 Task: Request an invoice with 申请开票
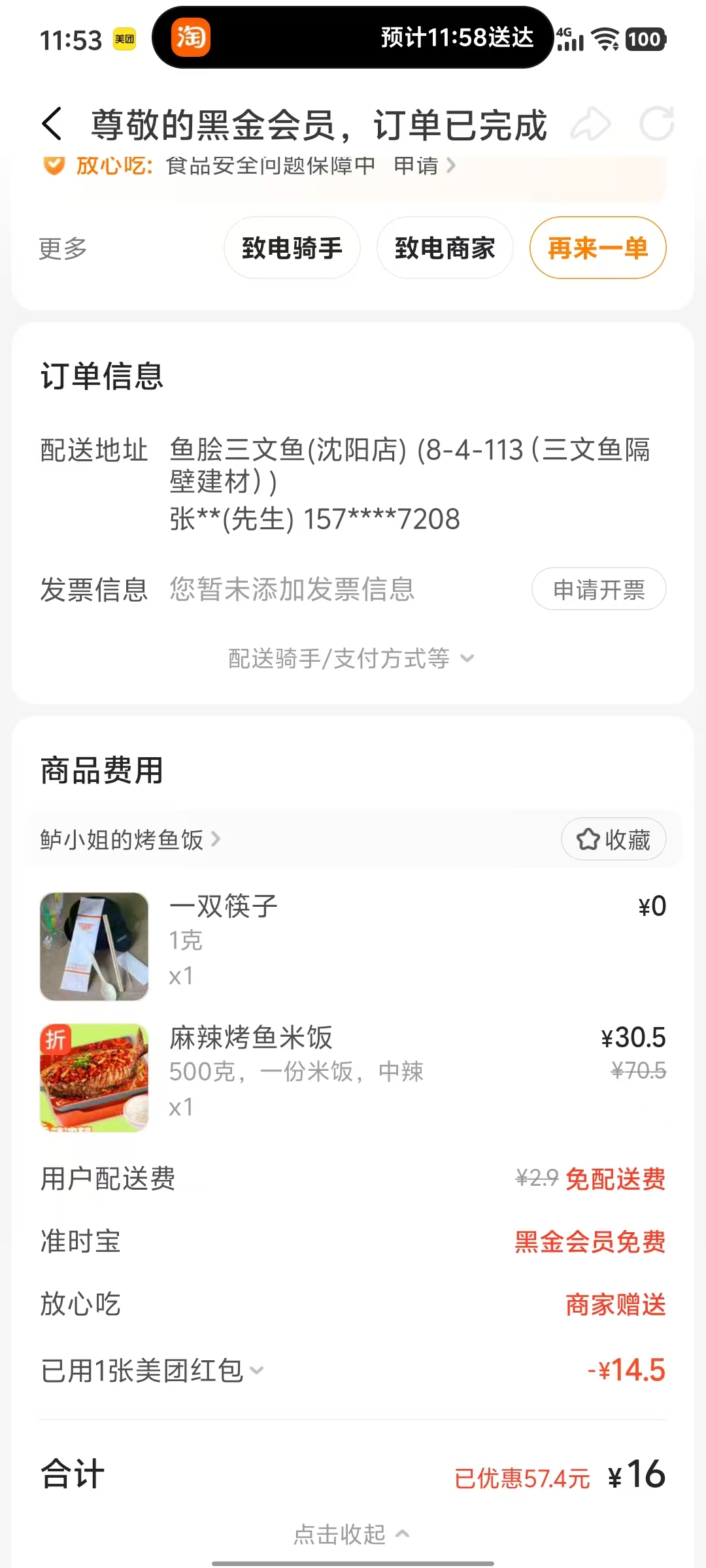[x=599, y=589]
